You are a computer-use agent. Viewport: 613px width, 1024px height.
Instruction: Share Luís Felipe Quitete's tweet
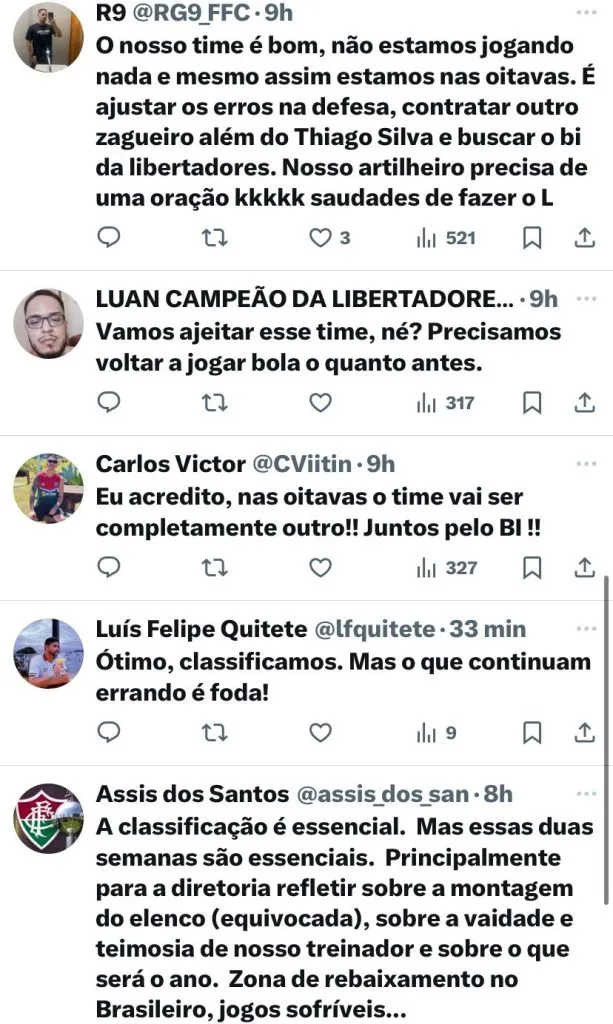point(585,733)
